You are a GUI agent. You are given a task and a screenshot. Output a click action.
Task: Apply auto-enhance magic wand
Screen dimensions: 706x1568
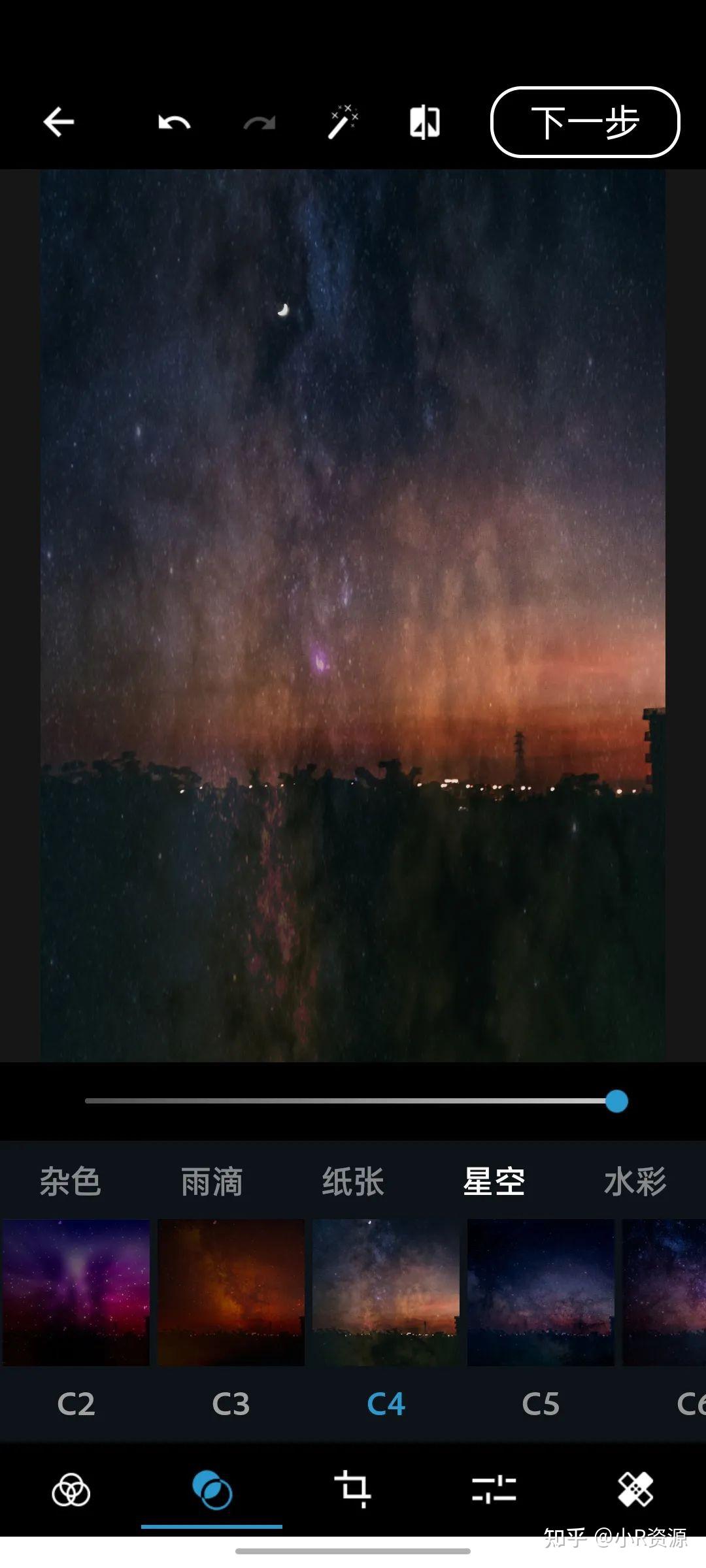(343, 122)
